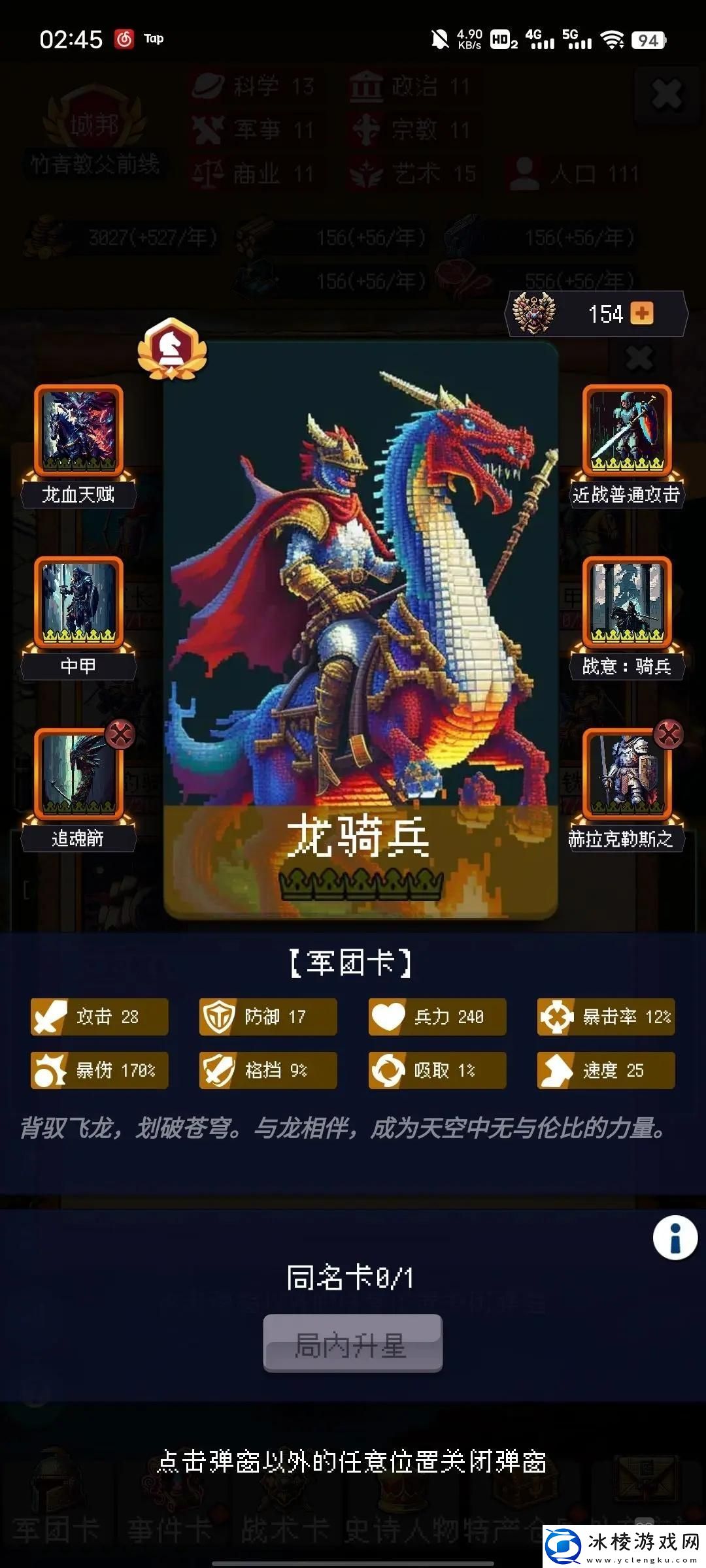Tap the 局内升星 upgrade button
Screen dimensions: 706x1568
353,1344
